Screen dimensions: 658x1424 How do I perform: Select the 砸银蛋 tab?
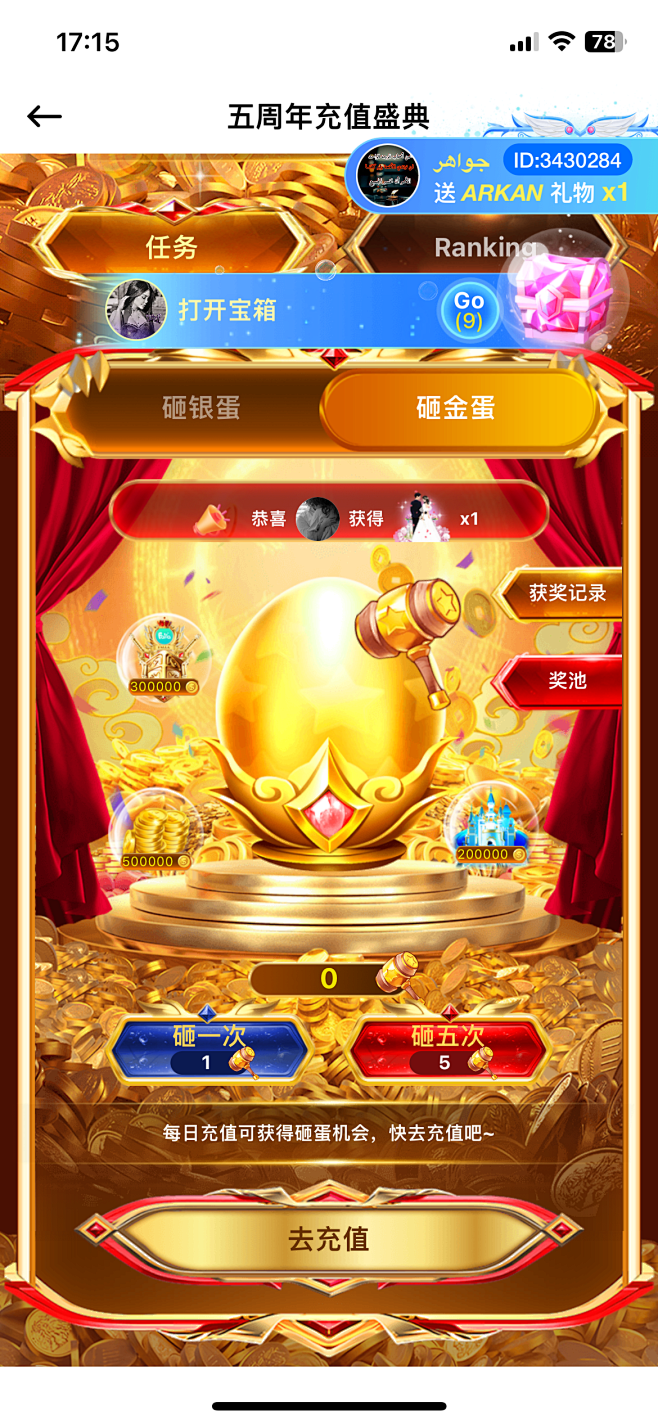coord(201,408)
